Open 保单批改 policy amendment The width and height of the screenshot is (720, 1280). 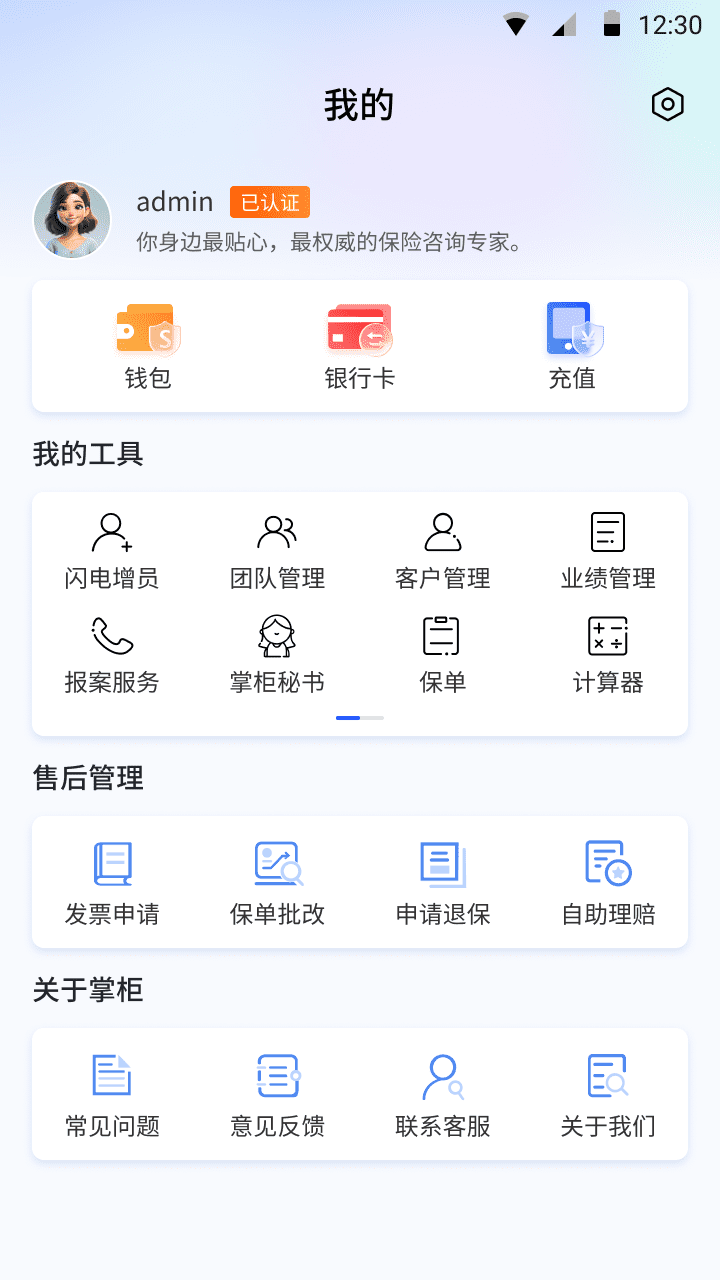coord(277,883)
